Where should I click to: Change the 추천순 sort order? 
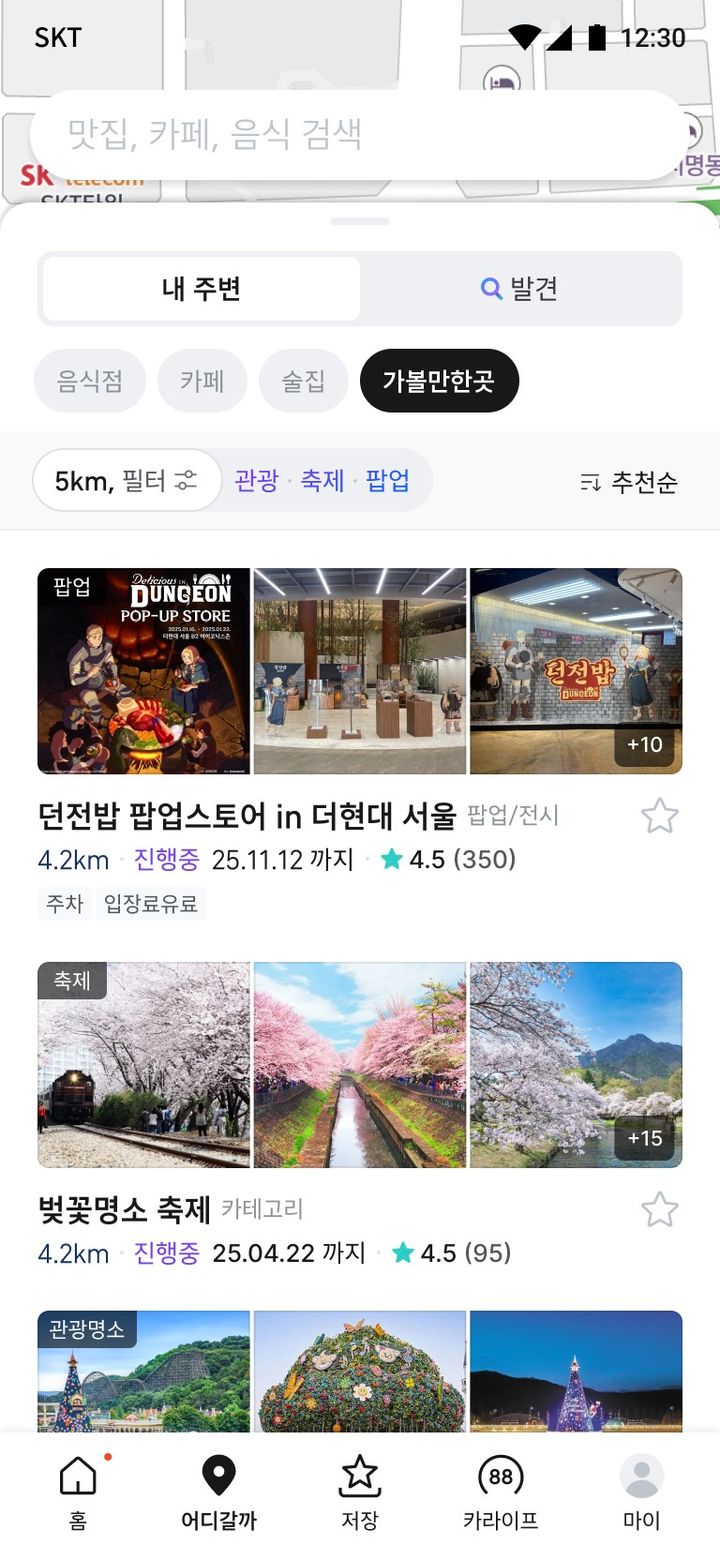[629, 482]
